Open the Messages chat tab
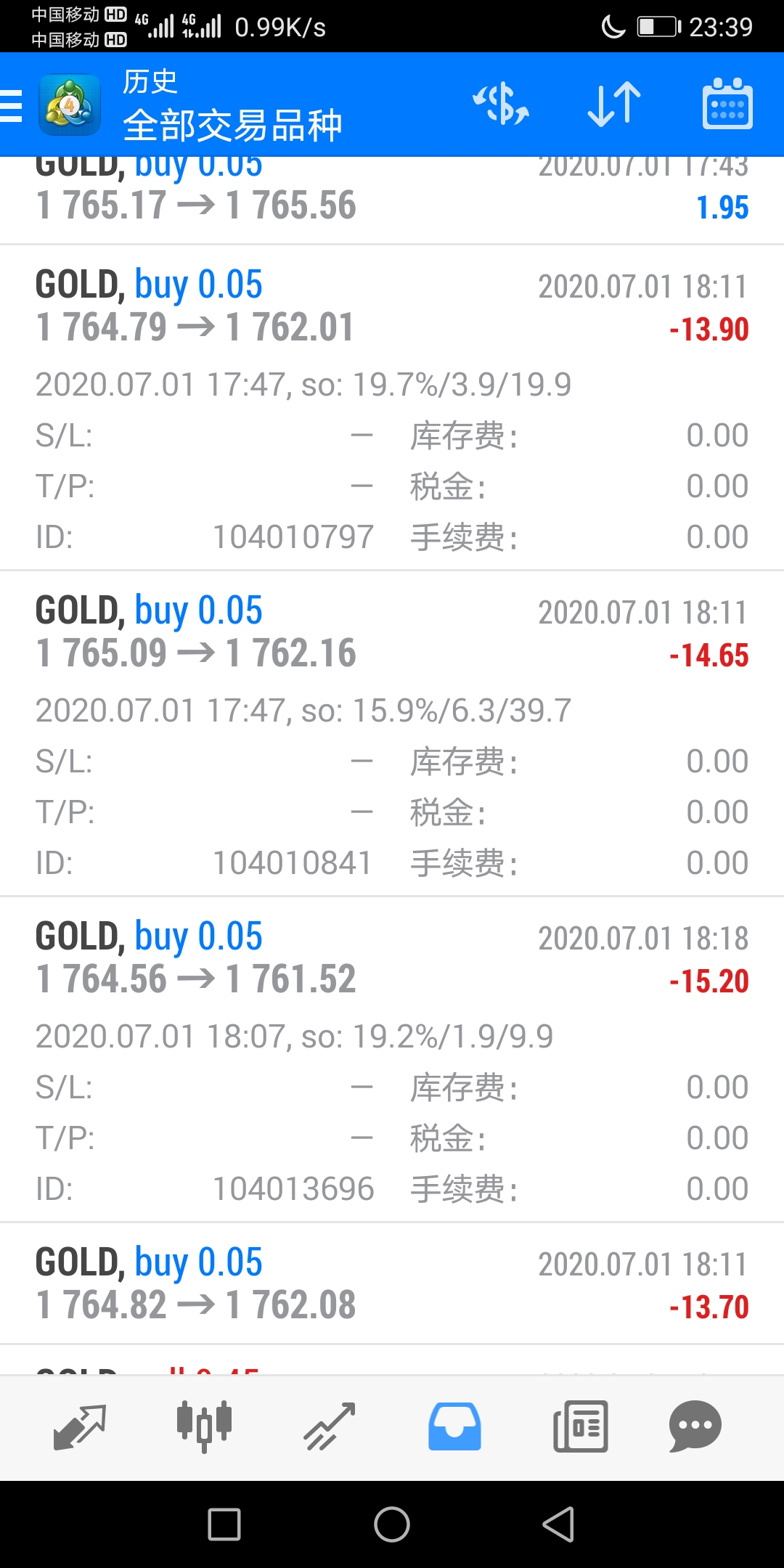Image resolution: width=784 pixels, height=1568 pixels. click(695, 1426)
